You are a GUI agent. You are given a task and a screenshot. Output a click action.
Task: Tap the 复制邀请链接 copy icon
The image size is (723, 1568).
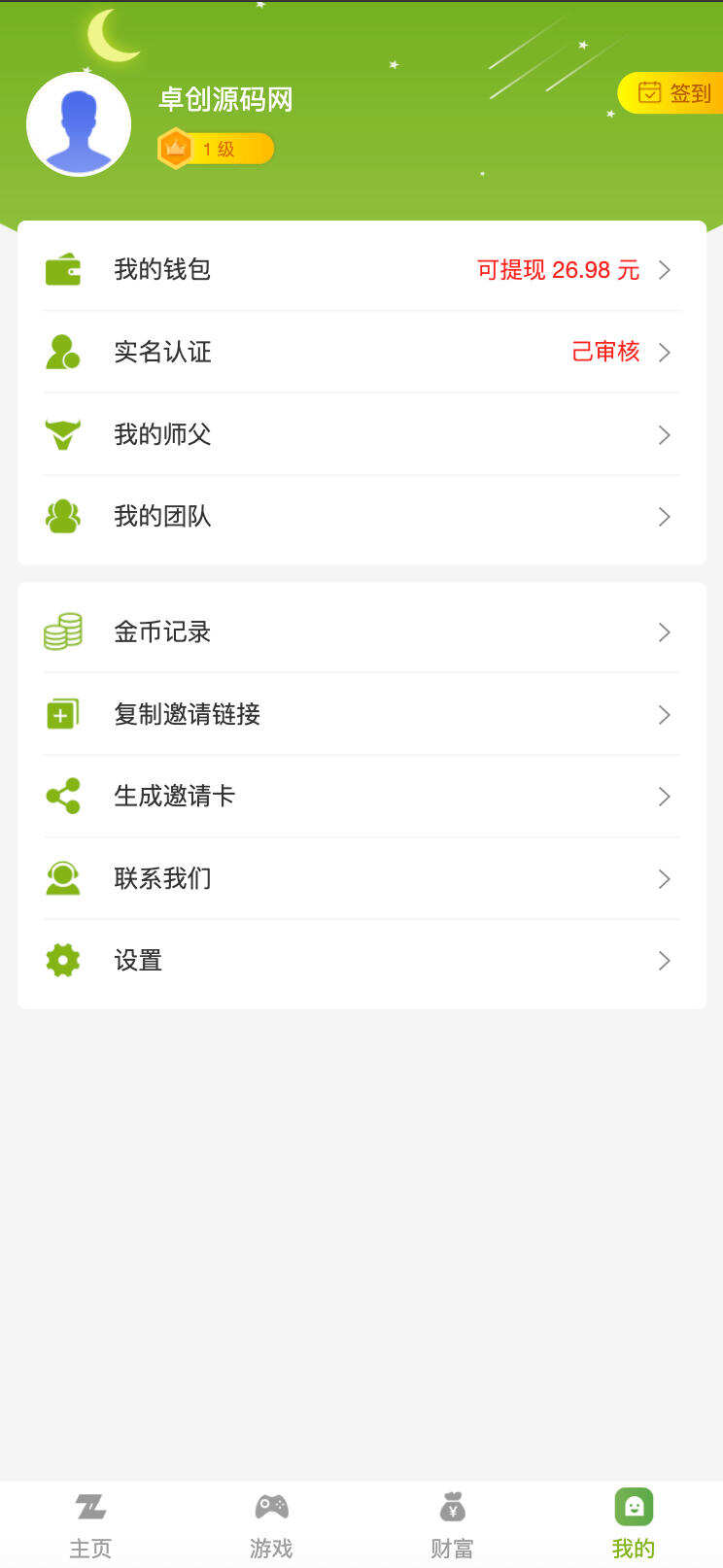[62, 714]
